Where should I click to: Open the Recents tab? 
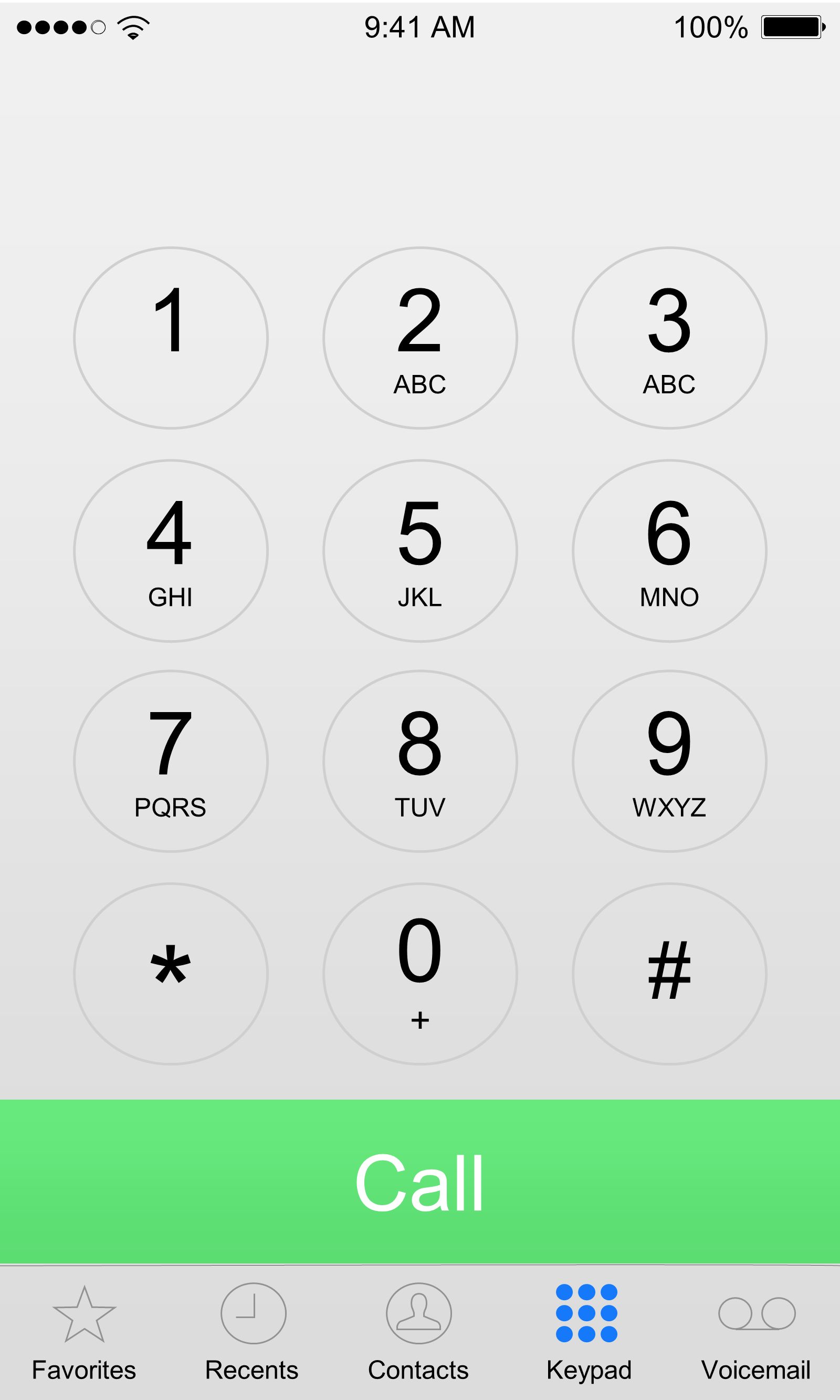pos(253,1334)
